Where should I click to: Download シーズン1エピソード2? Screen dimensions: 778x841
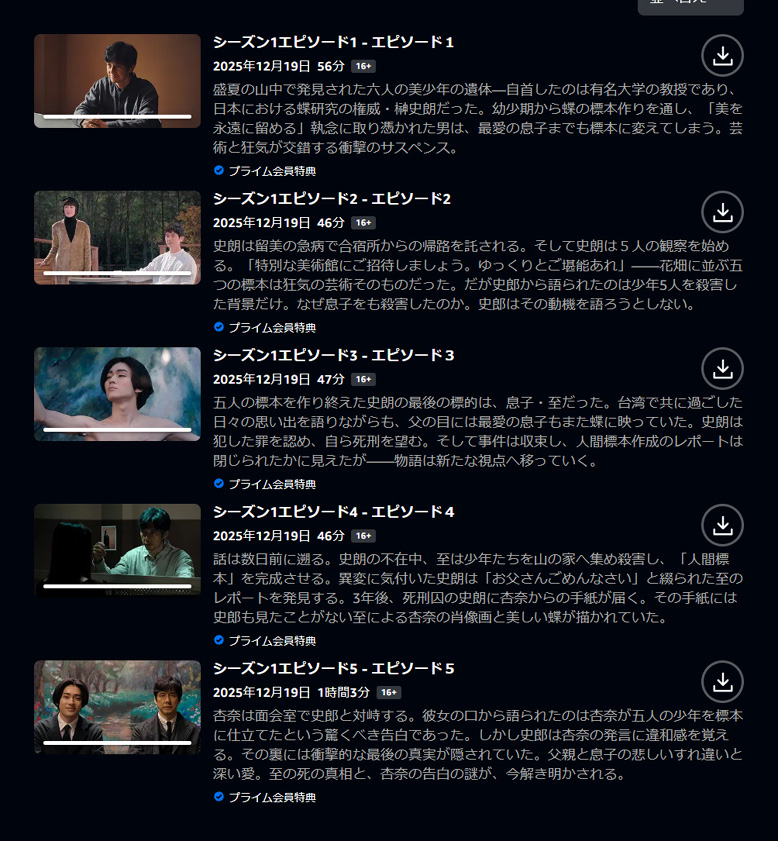(722, 212)
